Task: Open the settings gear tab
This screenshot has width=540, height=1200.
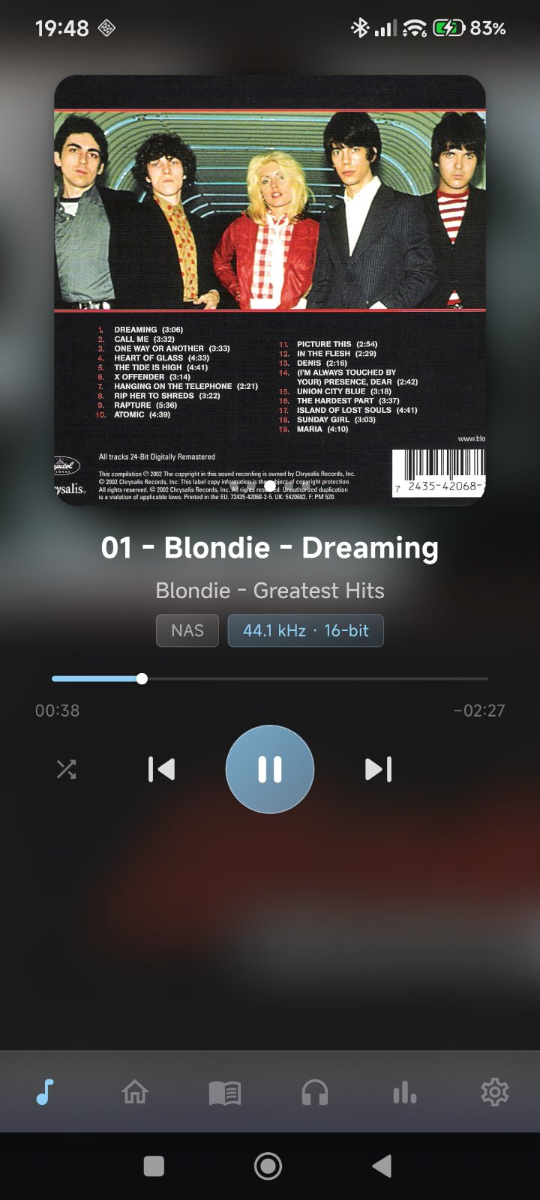Action: point(495,1092)
